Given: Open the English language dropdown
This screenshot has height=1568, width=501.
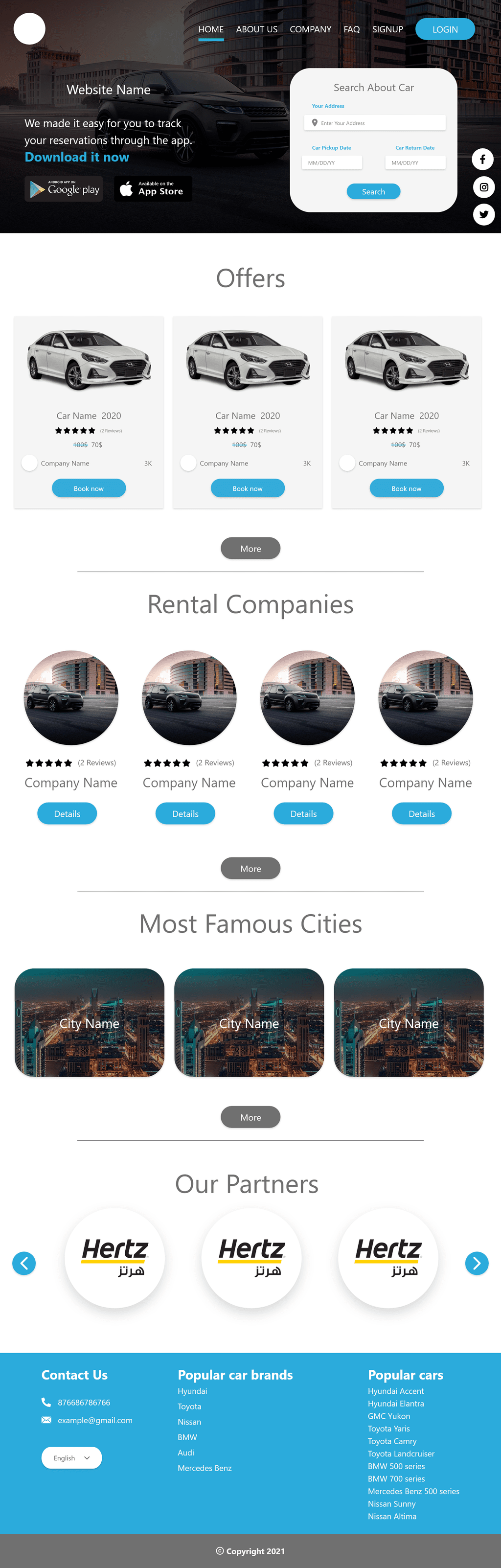Looking at the screenshot, I should [71, 1458].
